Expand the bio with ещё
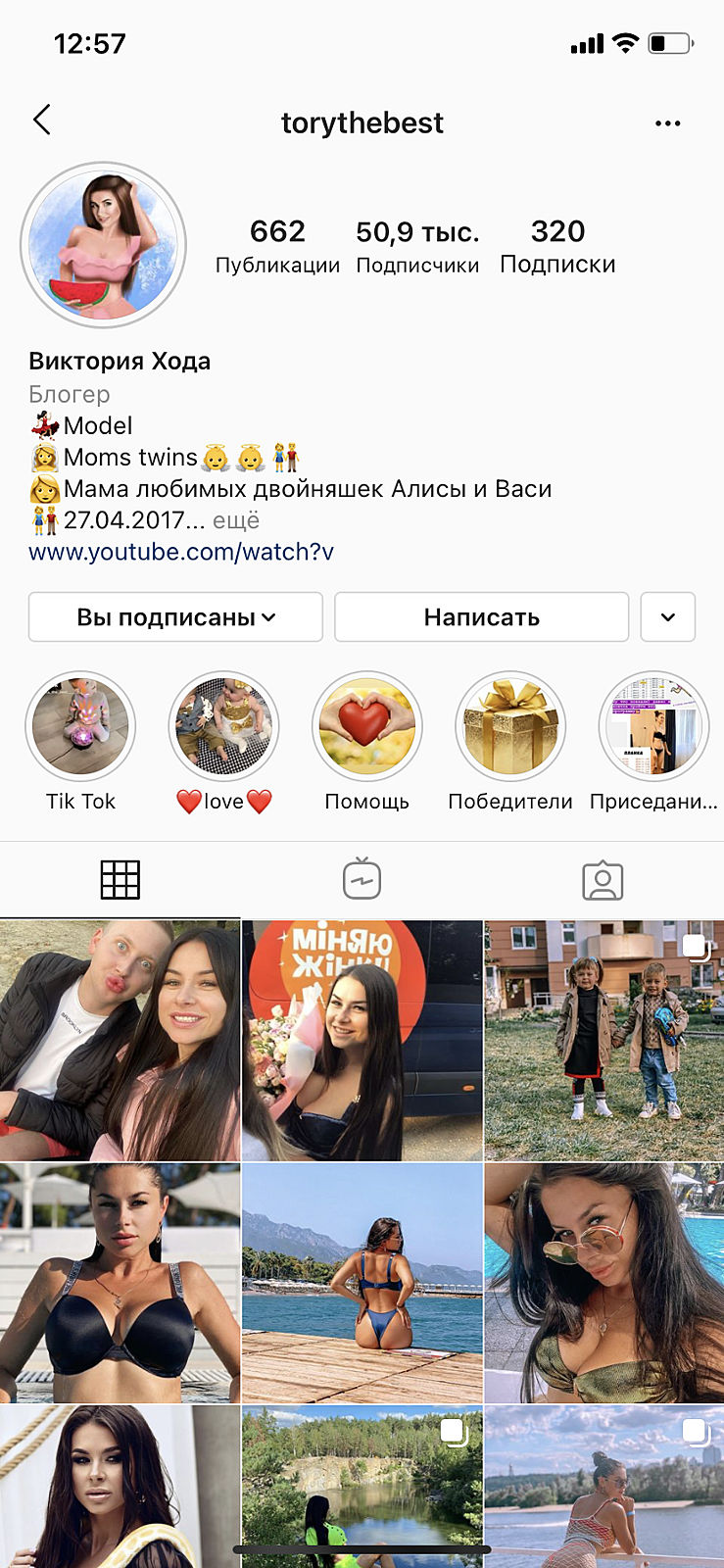Screen dimensions: 724x1568 pos(236,520)
